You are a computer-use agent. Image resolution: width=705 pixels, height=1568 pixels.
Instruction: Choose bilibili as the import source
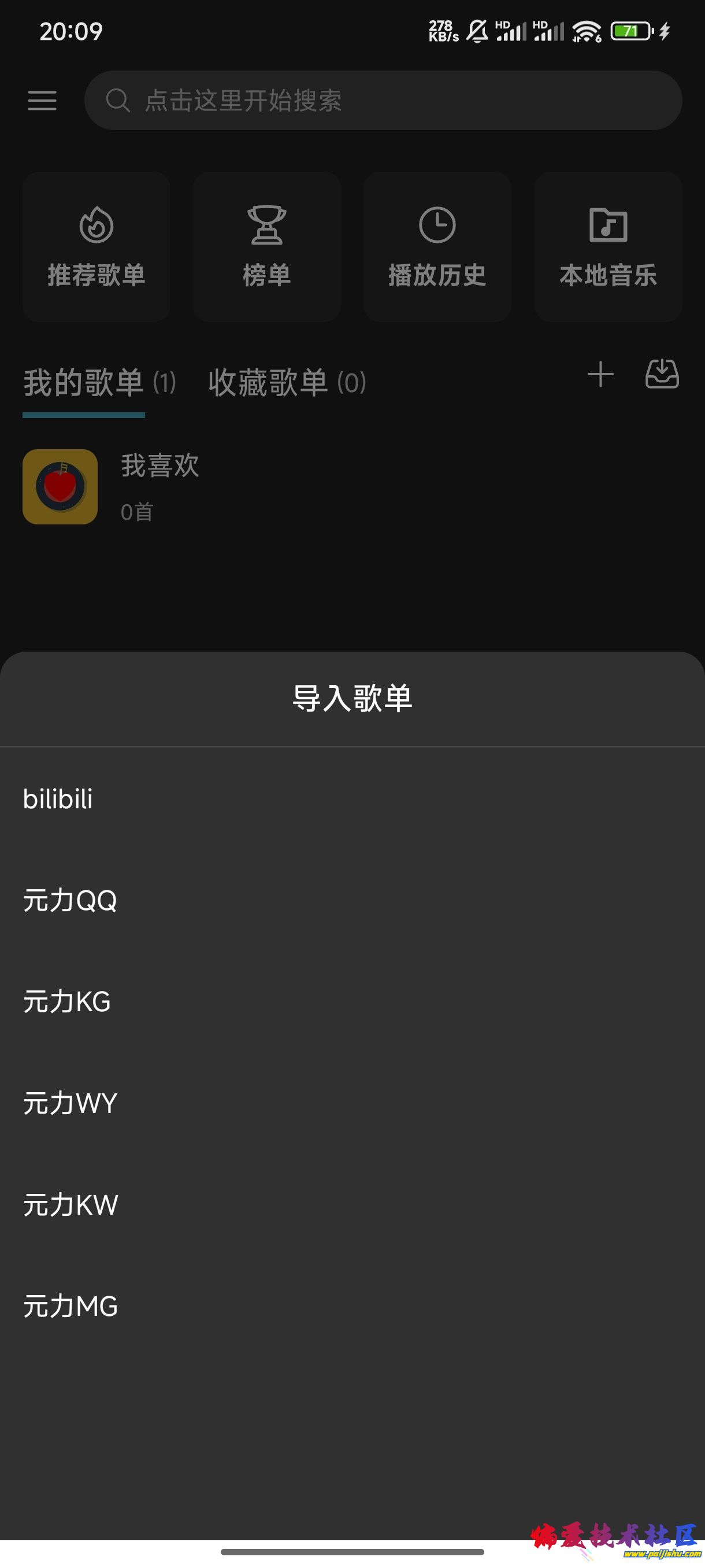point(57,798)
